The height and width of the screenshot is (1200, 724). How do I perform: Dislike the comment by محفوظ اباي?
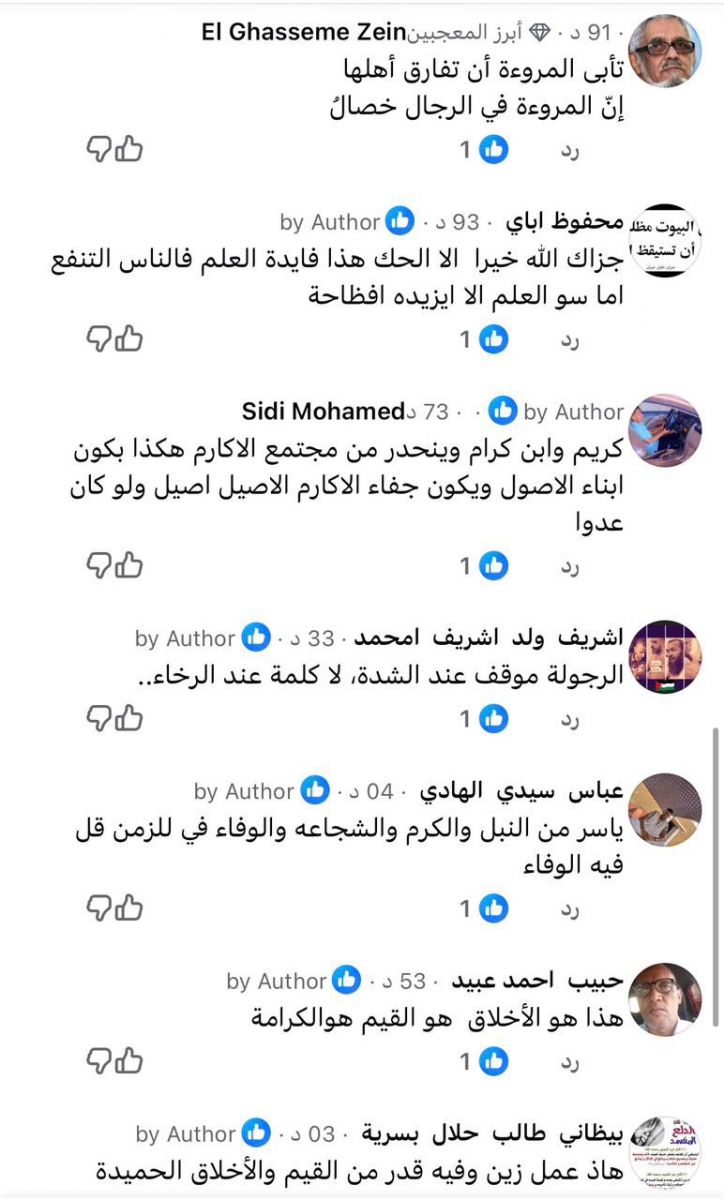[x=98, y=339]
